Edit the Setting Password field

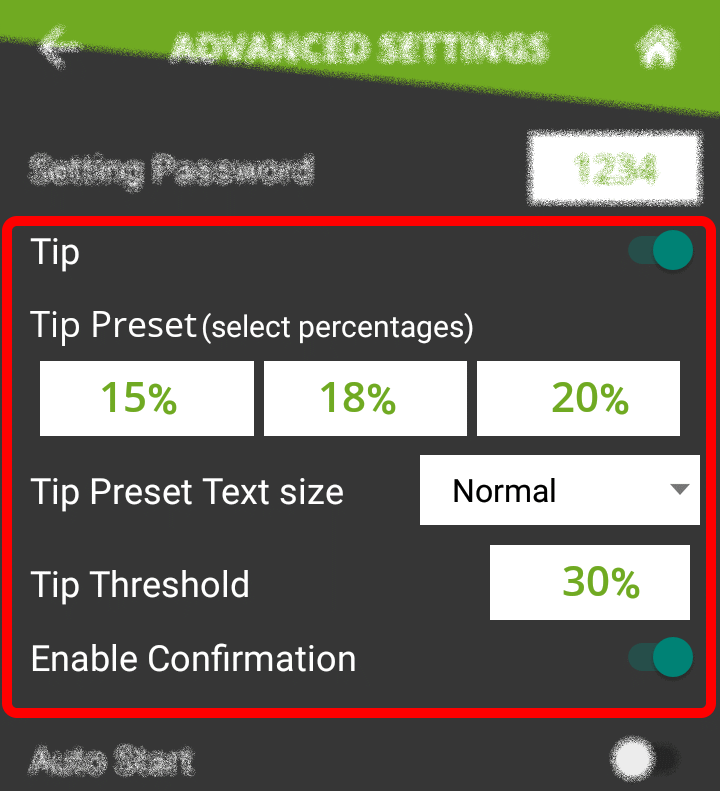point(614,169)
